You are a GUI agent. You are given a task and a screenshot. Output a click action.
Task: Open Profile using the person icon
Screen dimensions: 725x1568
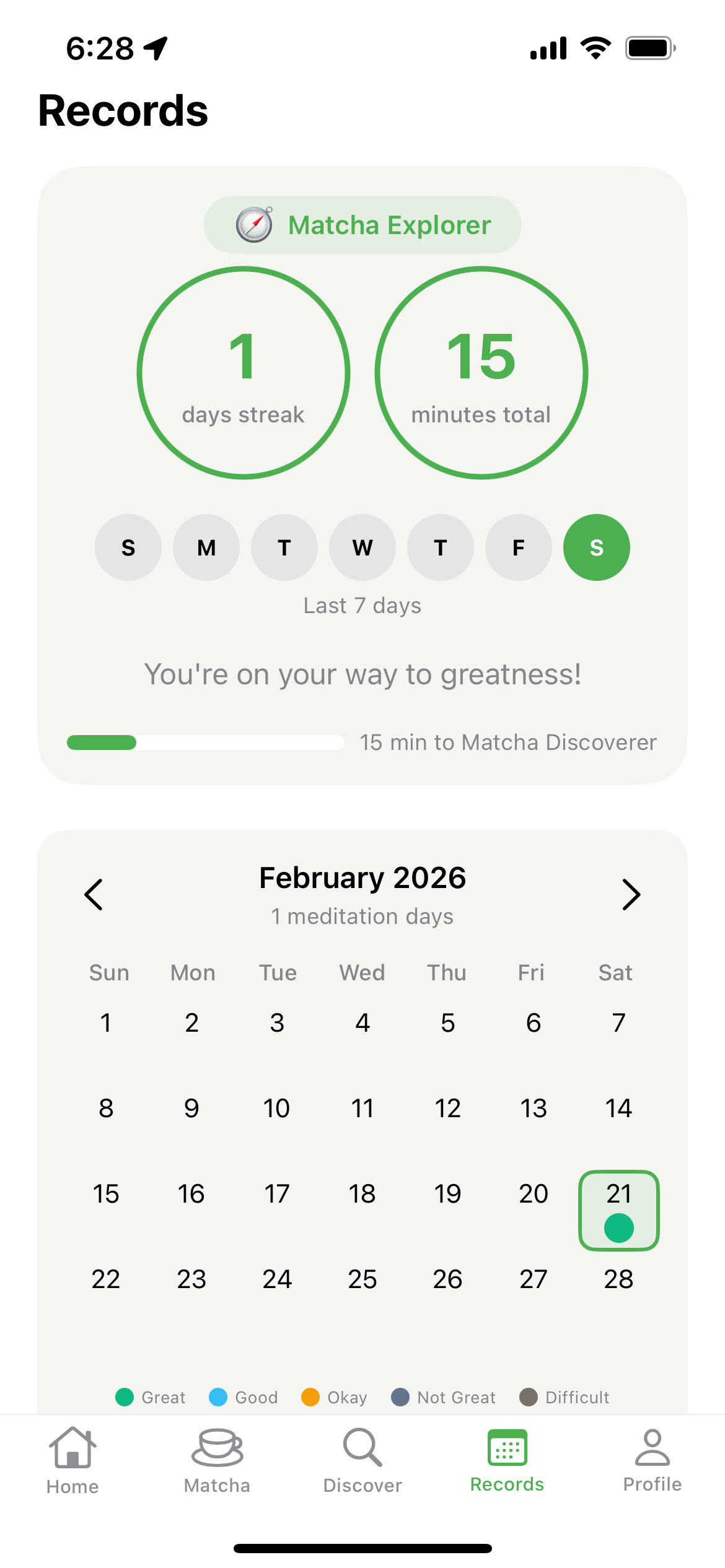click(x=652, y=1448)
